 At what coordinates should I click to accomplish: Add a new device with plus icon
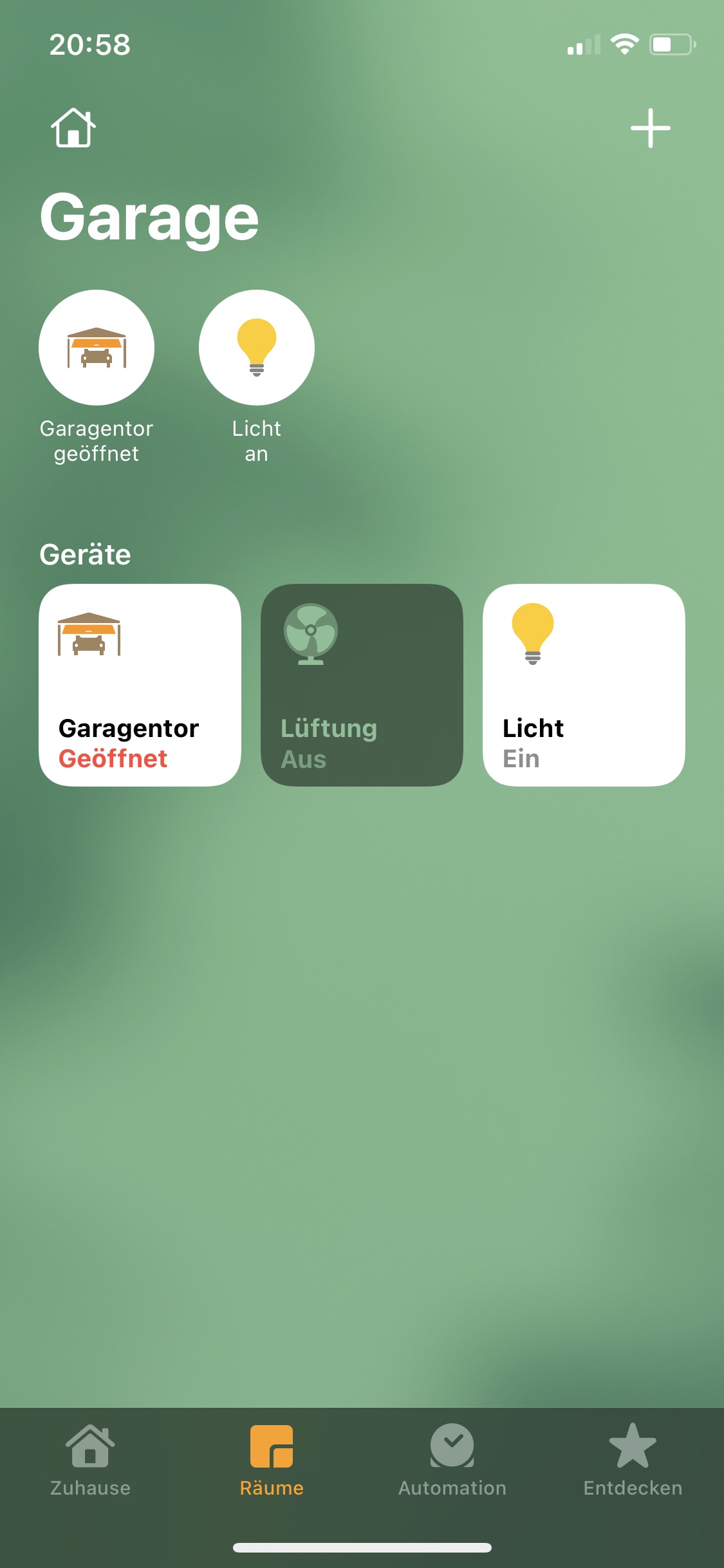650,128
